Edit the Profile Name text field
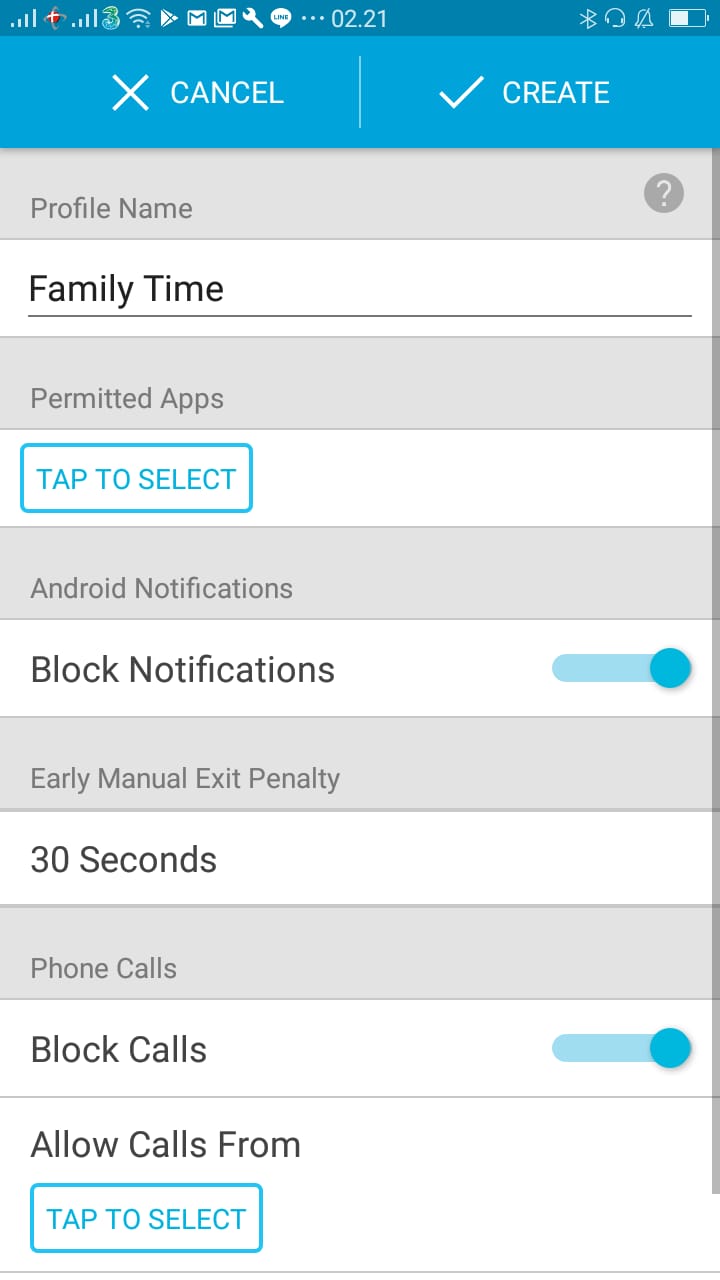The image size is (720, 1280). tap(359, 290)
